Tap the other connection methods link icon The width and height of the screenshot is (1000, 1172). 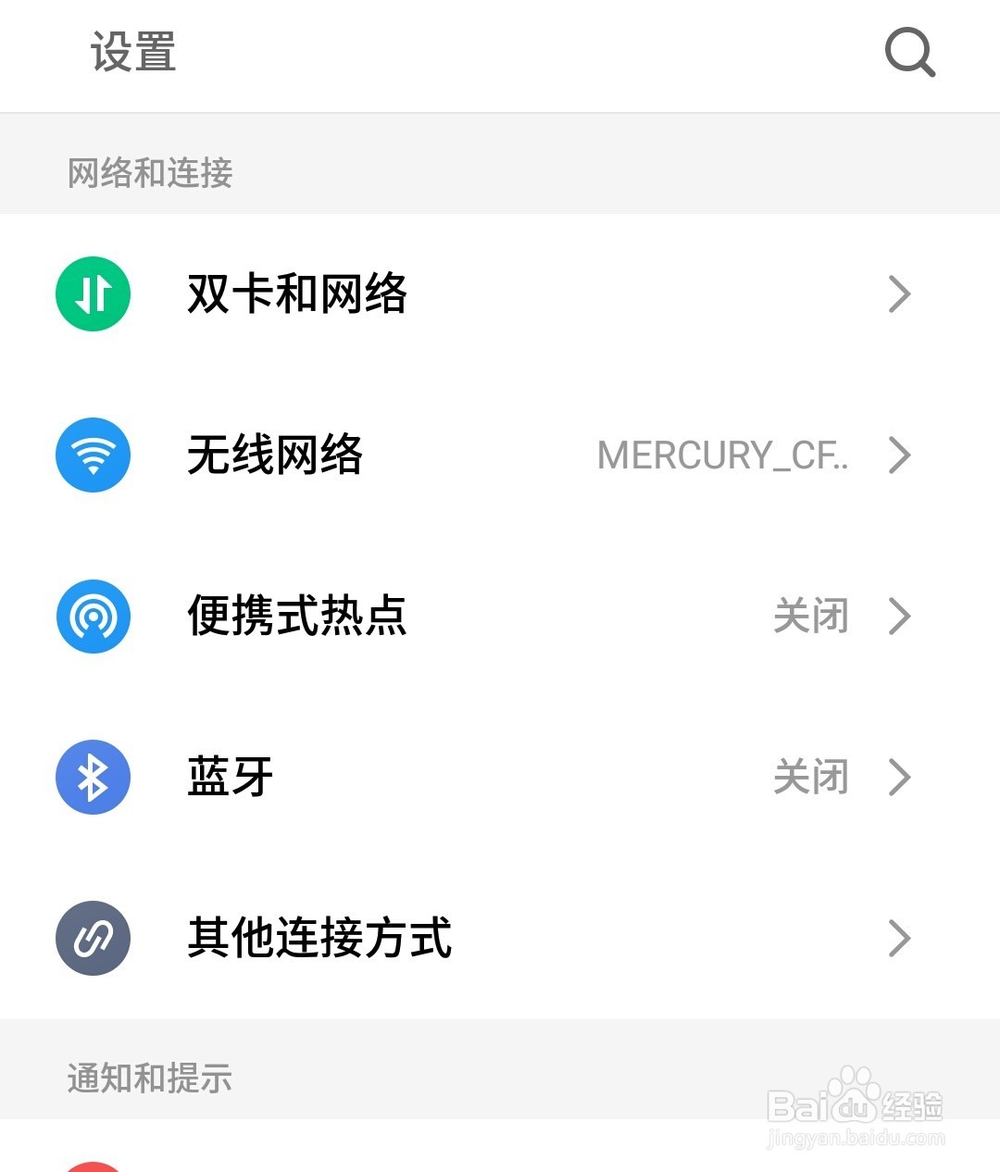click(93, 939)
